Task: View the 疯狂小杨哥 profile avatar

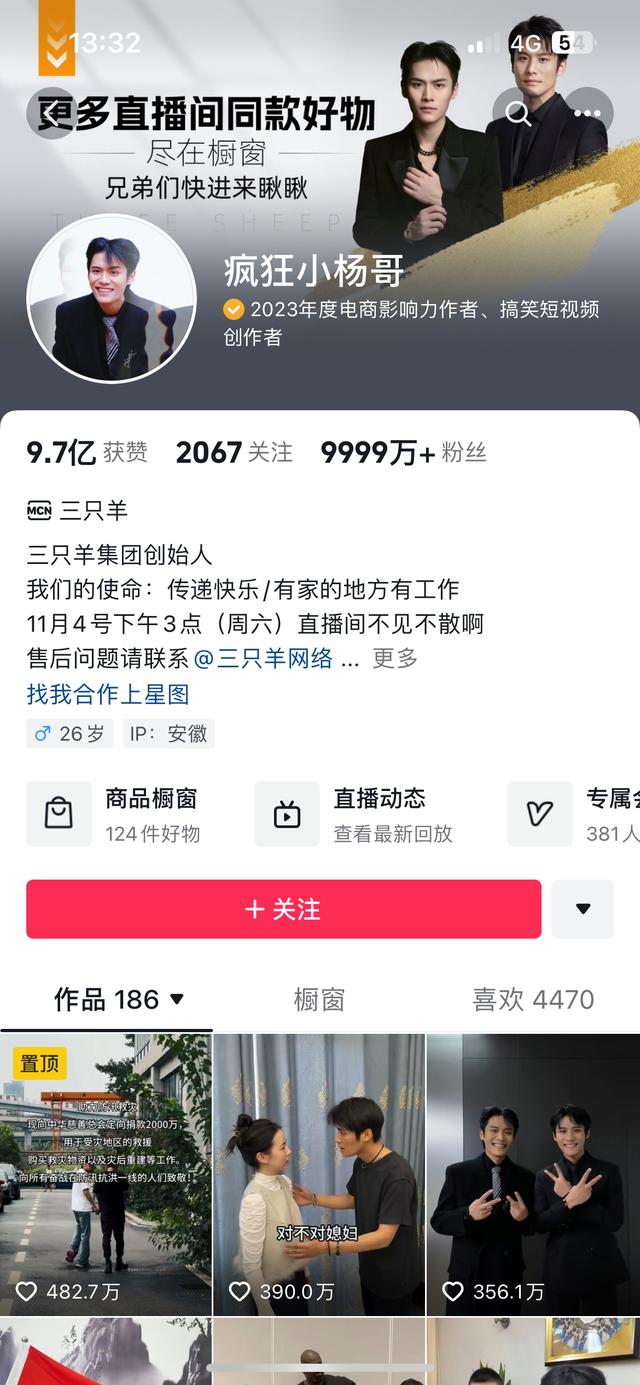Action: 111,298
